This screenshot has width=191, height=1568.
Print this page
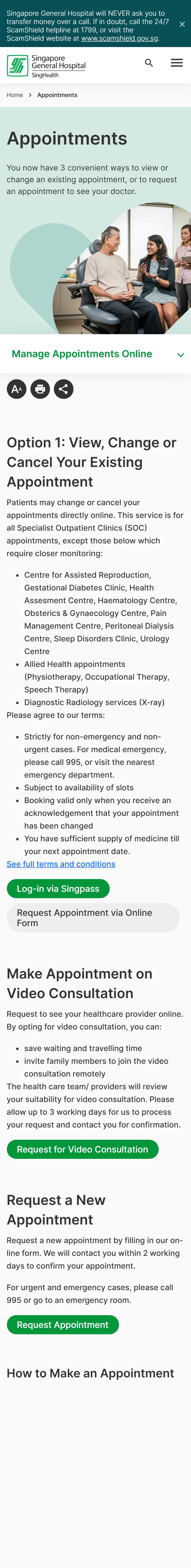click(x=40, y=389)
